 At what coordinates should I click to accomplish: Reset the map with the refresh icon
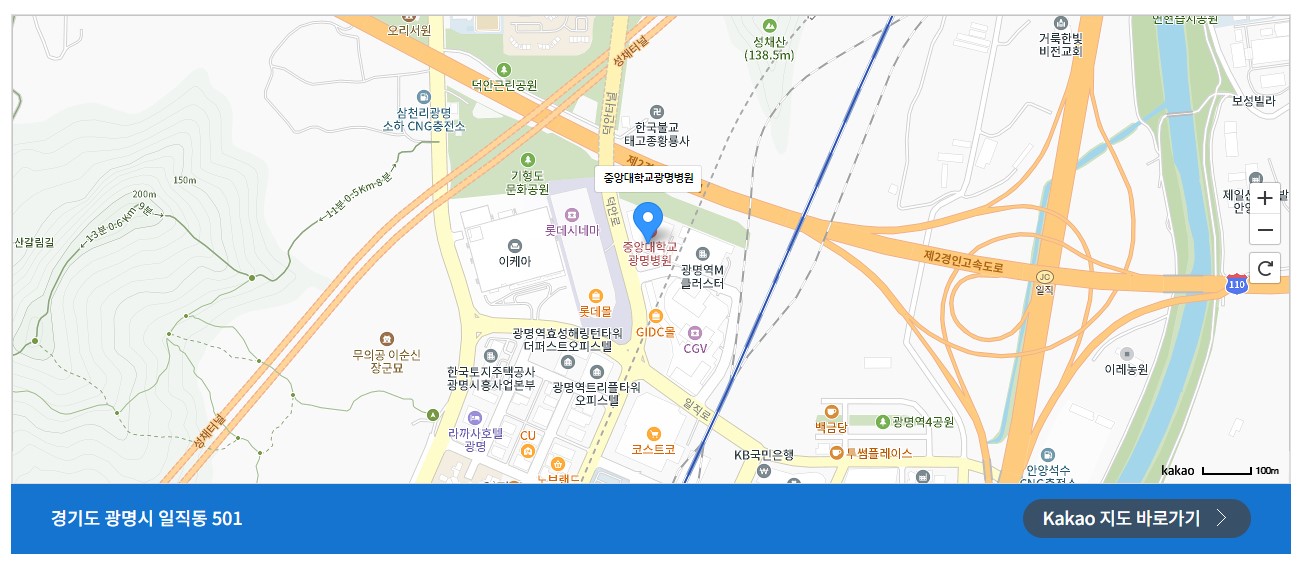click(1265, 267)
